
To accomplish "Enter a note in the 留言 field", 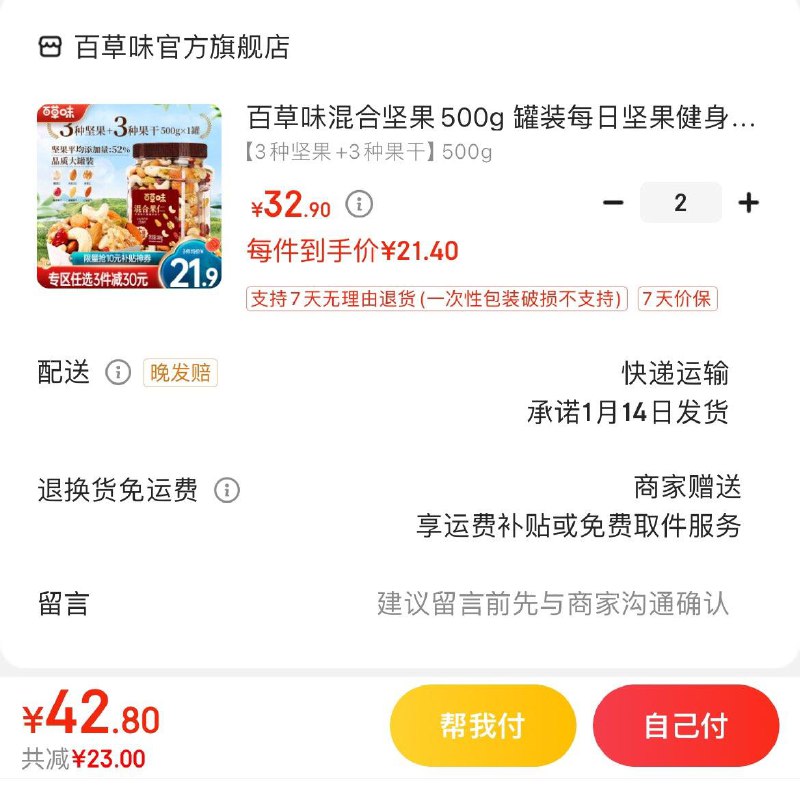I will tap(552, 604).
